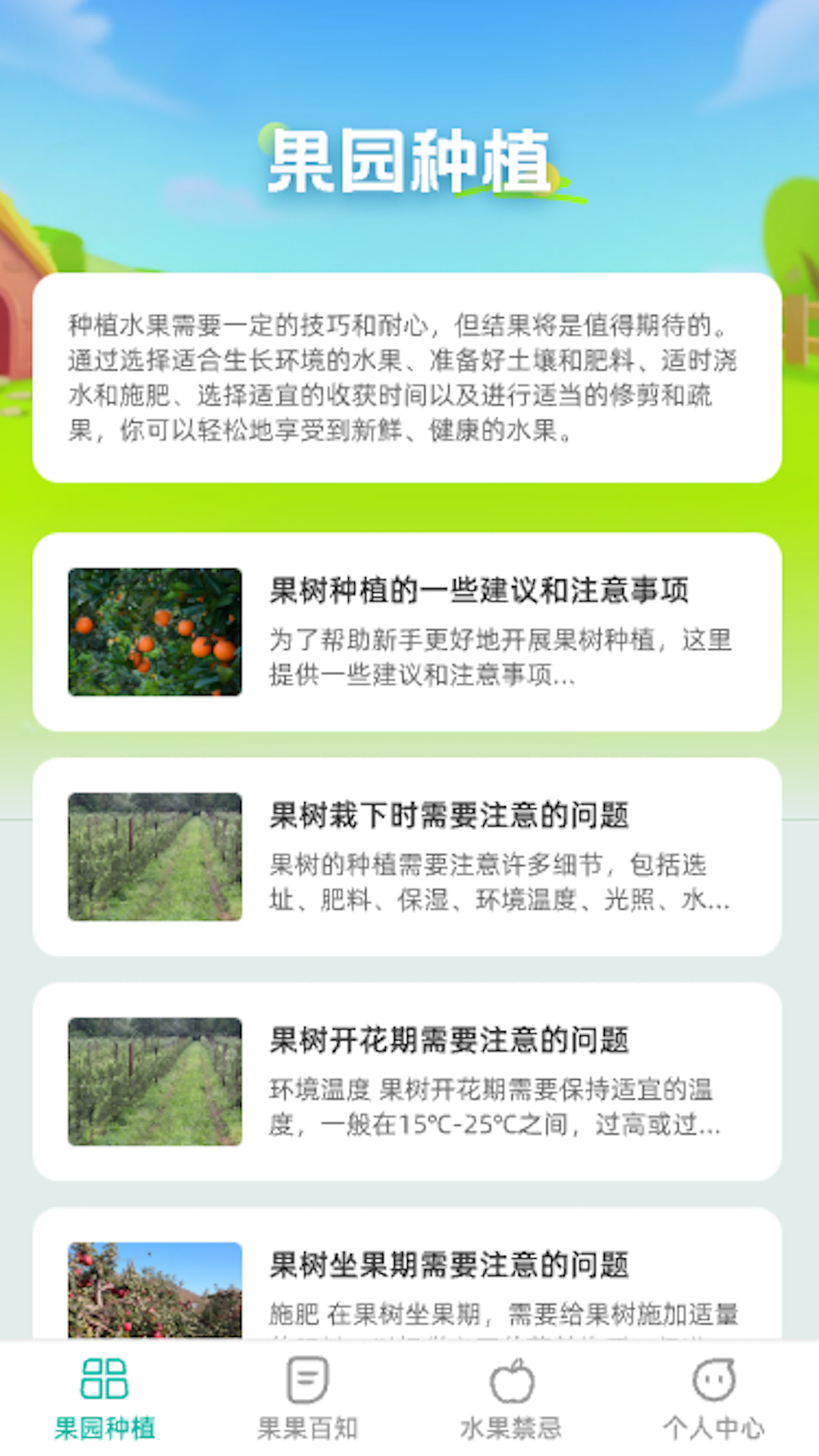Screen dimensions: 819x1456
Task: Tap the fruit outline icon in bottom bar
Action: tap(512, 1382)
